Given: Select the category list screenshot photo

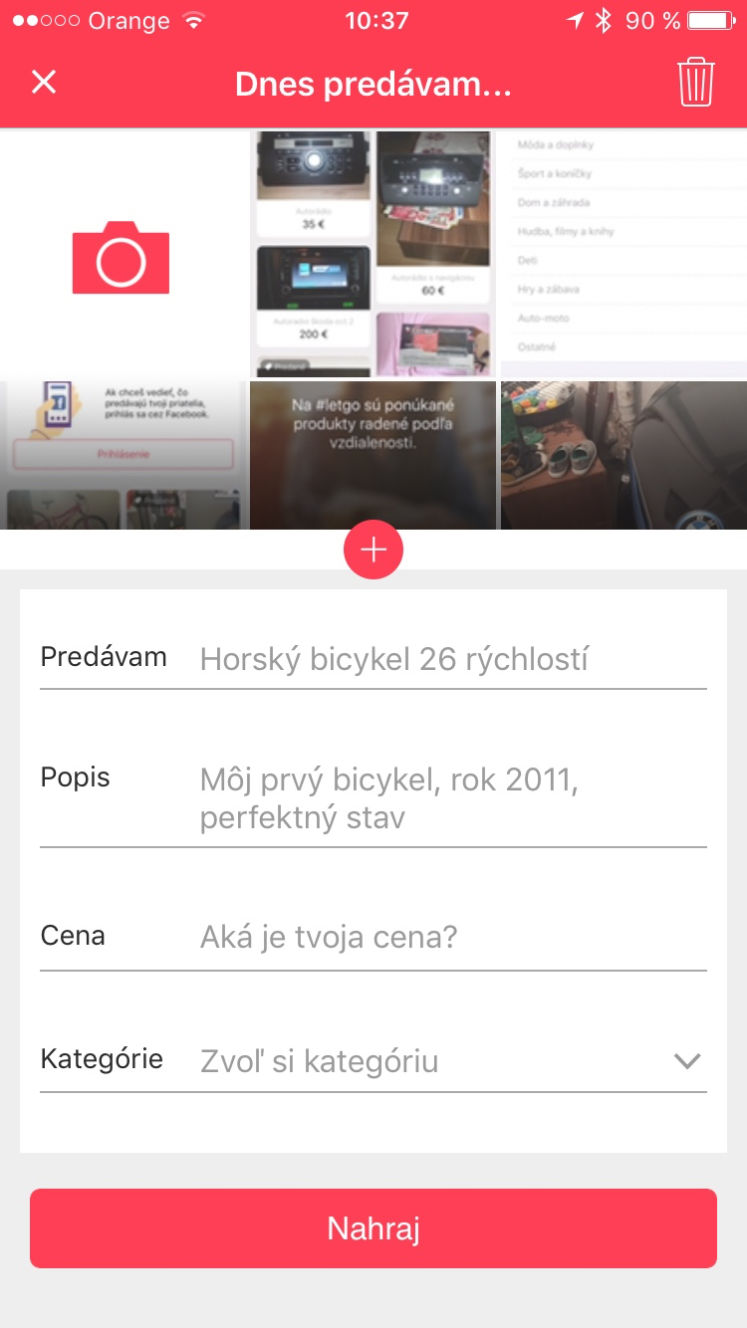Looking at the screenshot, I should point(624,254).
